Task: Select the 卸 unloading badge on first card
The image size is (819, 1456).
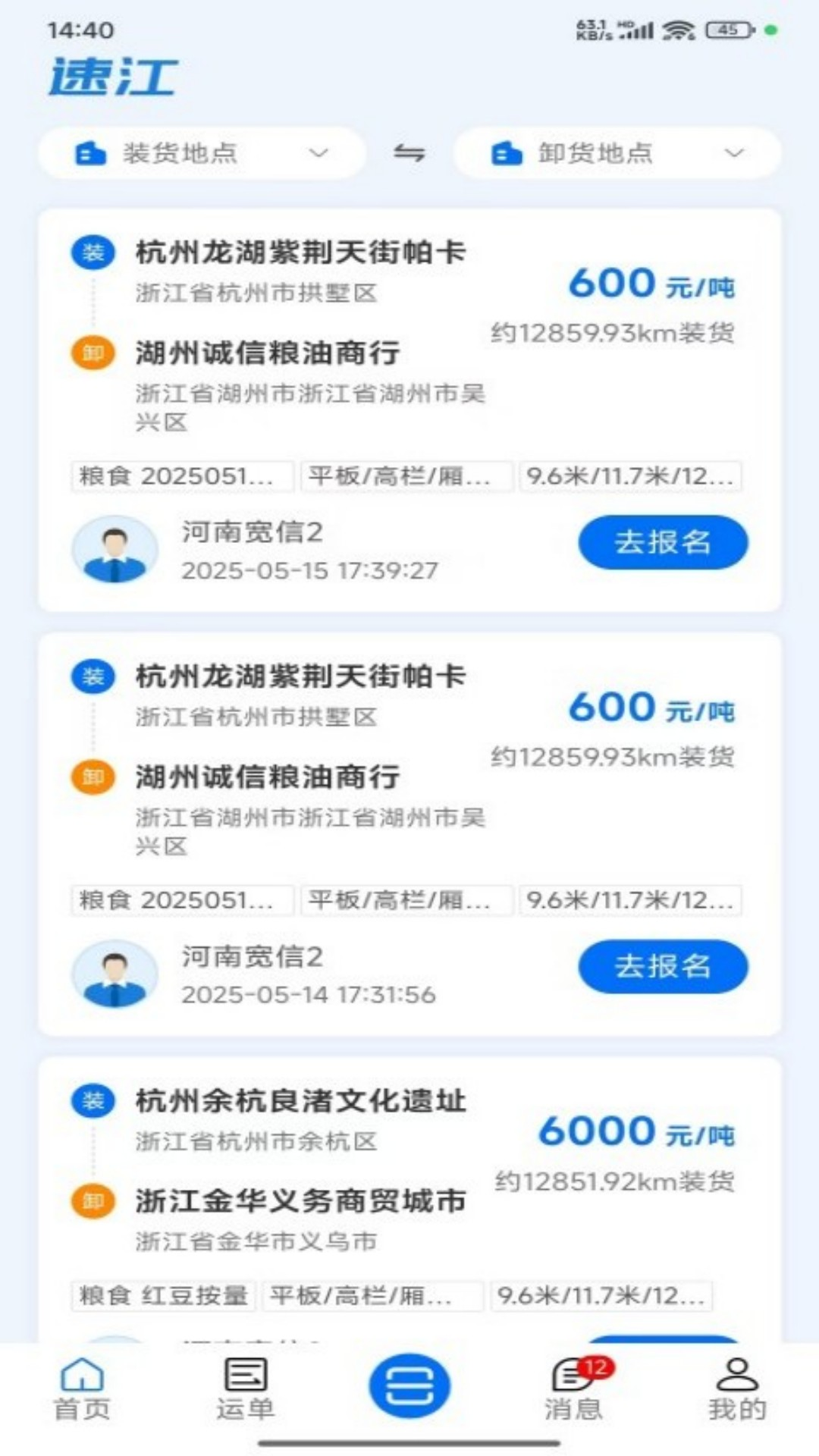Action: (x=93, y=351)
